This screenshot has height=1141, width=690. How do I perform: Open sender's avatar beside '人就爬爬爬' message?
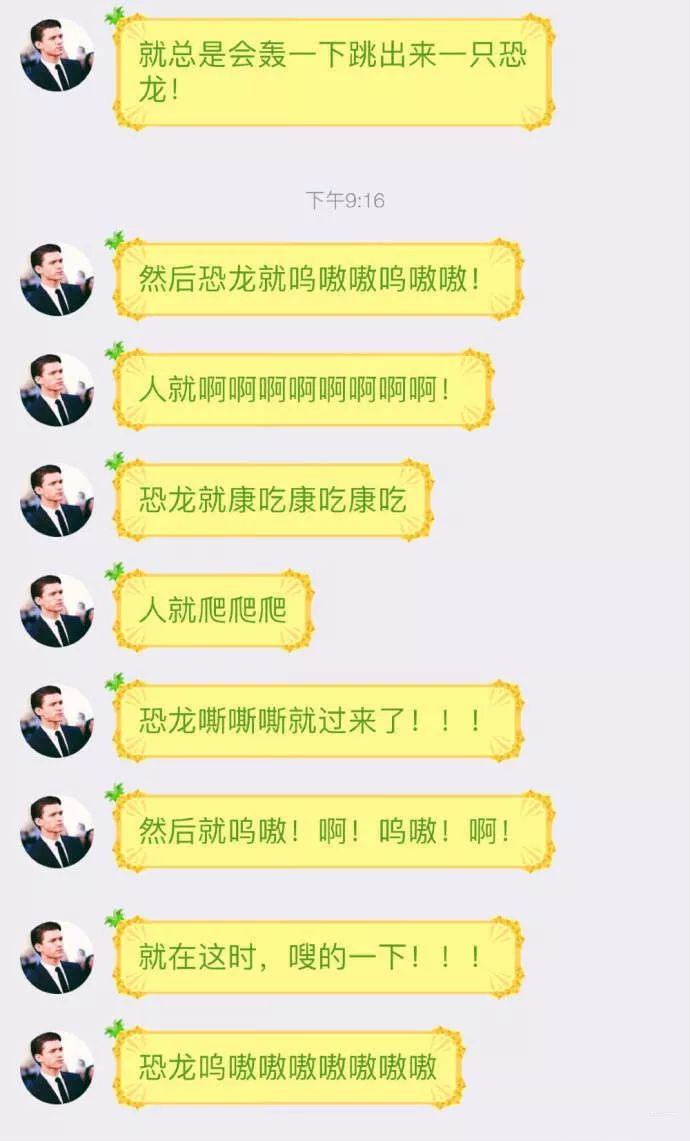point(57,611)
